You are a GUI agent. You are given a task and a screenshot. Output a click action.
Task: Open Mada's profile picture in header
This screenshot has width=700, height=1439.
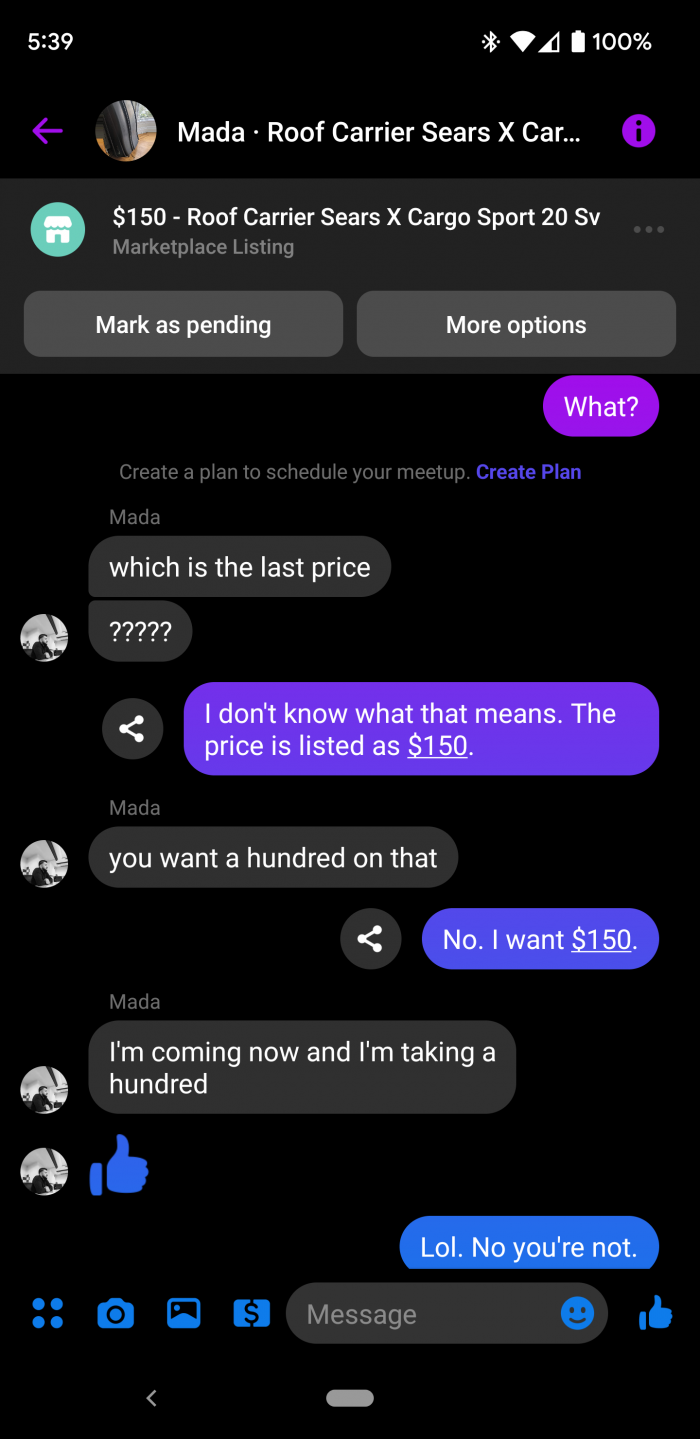point(126,131)
